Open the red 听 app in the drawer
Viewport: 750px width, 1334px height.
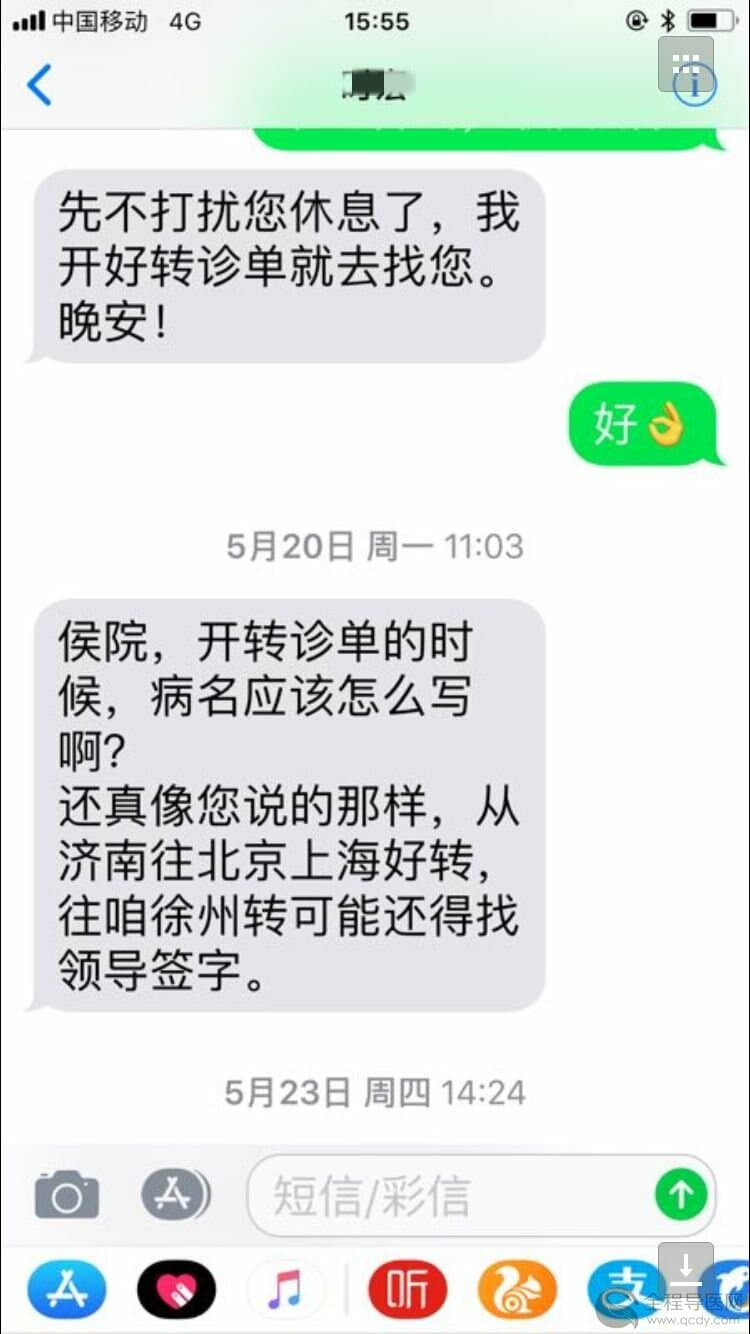[408, 1290]
